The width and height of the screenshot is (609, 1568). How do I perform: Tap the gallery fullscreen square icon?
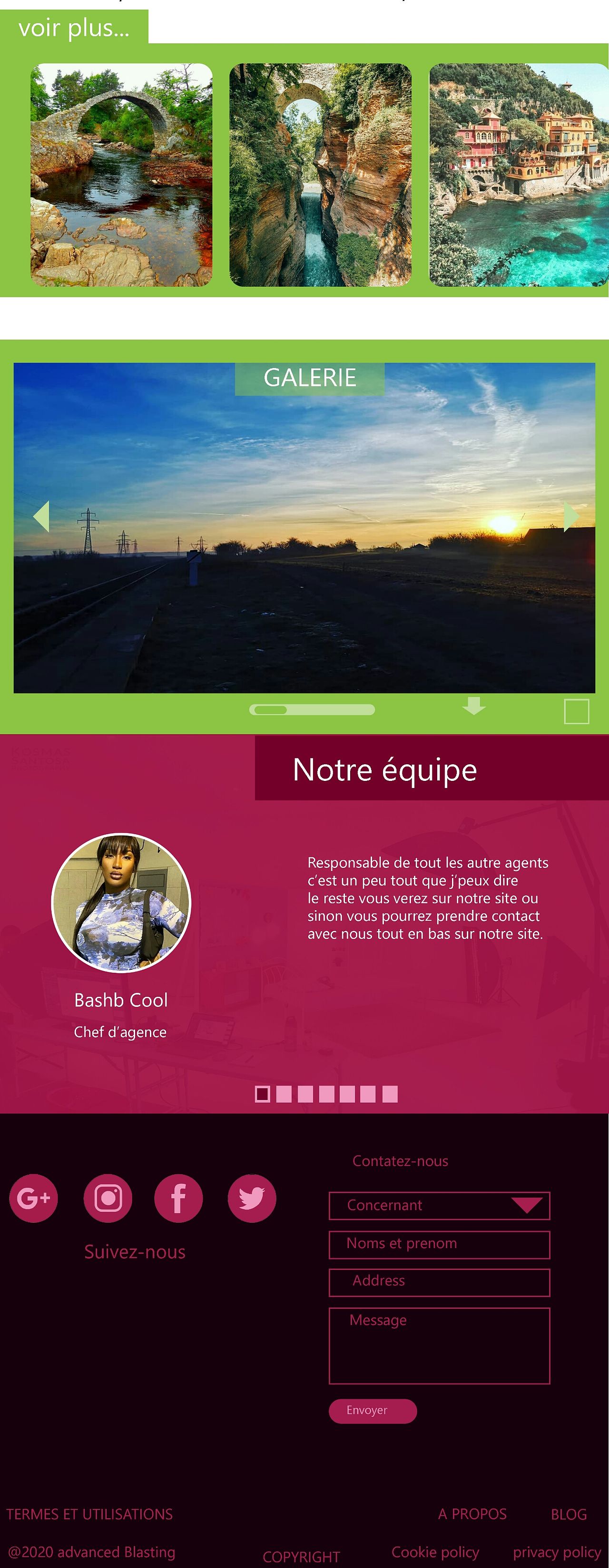(x=576, y=711)
